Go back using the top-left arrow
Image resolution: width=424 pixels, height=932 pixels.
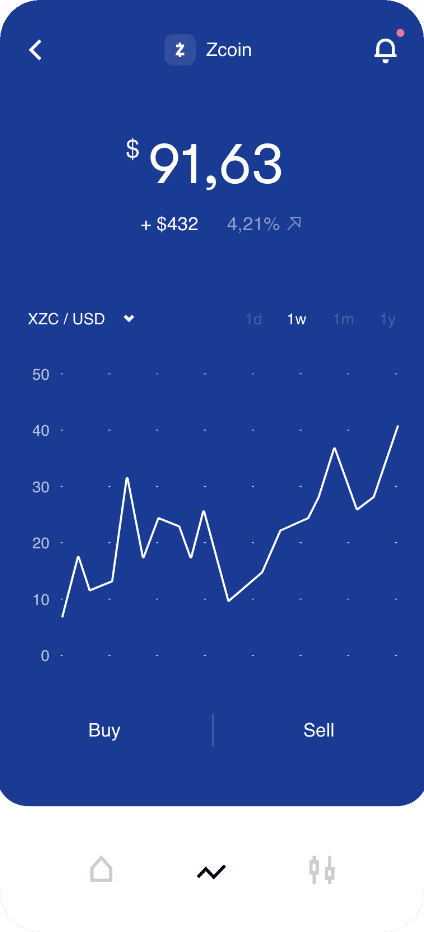coord(36,50)
